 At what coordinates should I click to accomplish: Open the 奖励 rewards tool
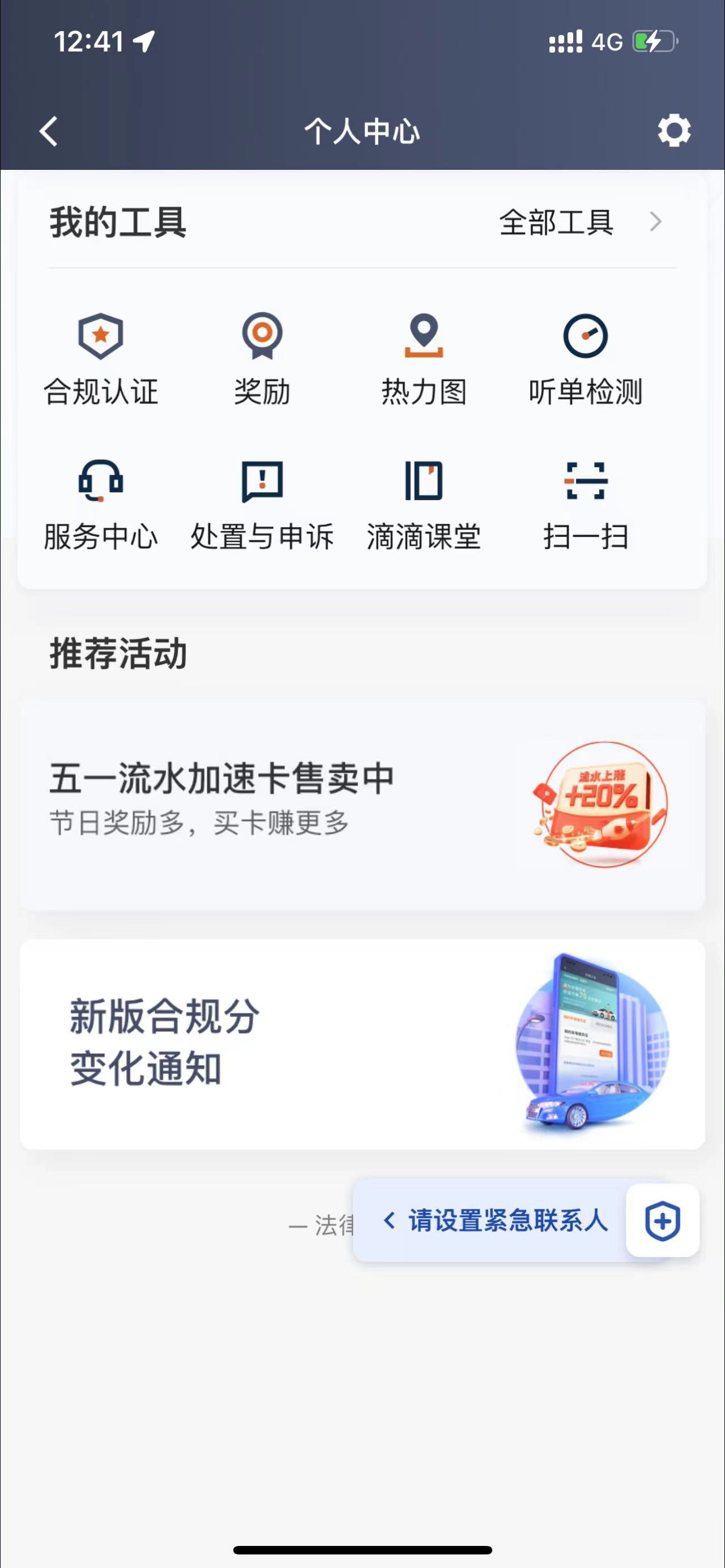point(262,359)
